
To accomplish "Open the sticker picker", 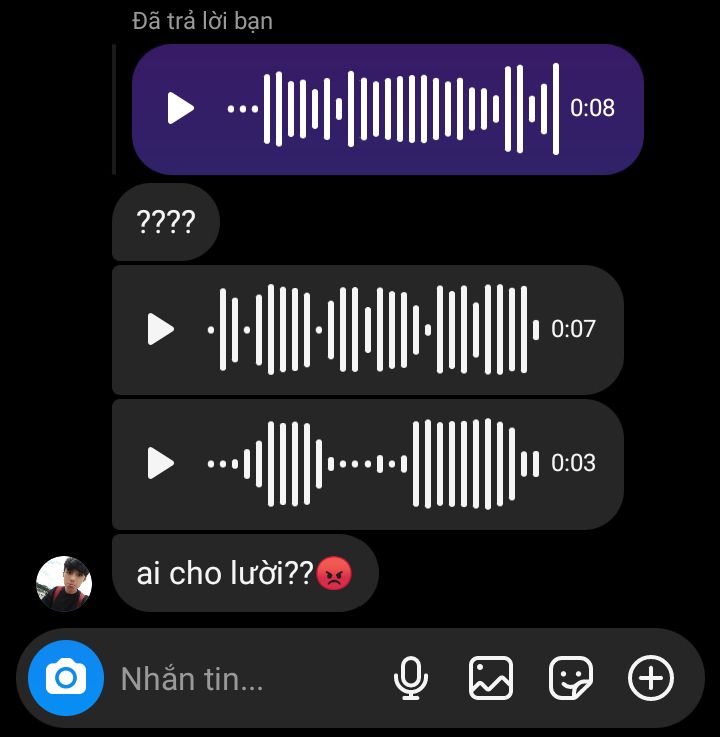I will tap(571, 678).
